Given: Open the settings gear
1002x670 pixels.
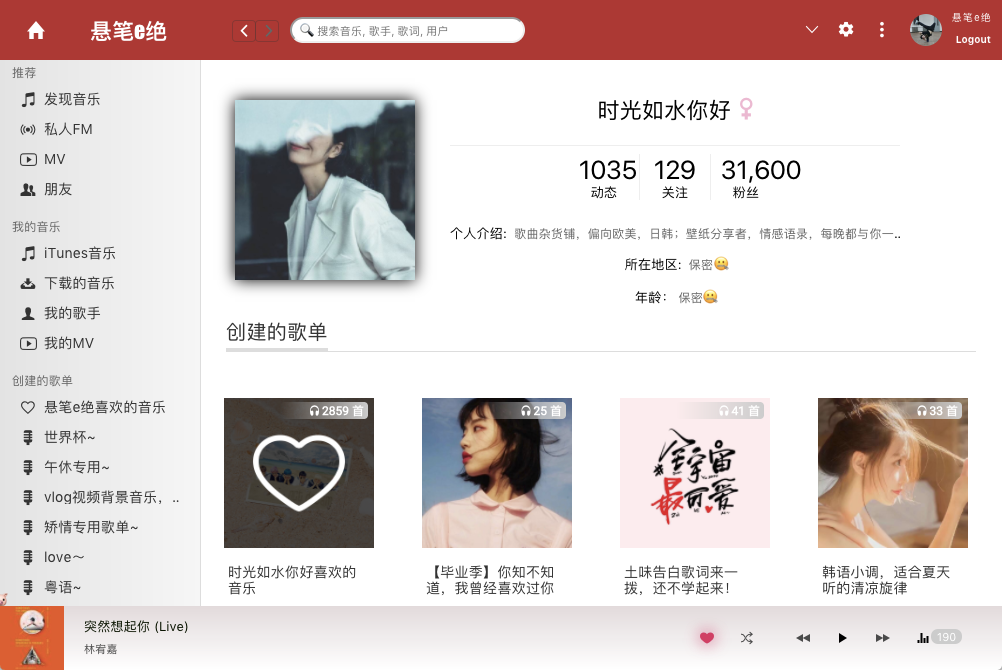Looking at the screenshot, I should coord(846,30).
